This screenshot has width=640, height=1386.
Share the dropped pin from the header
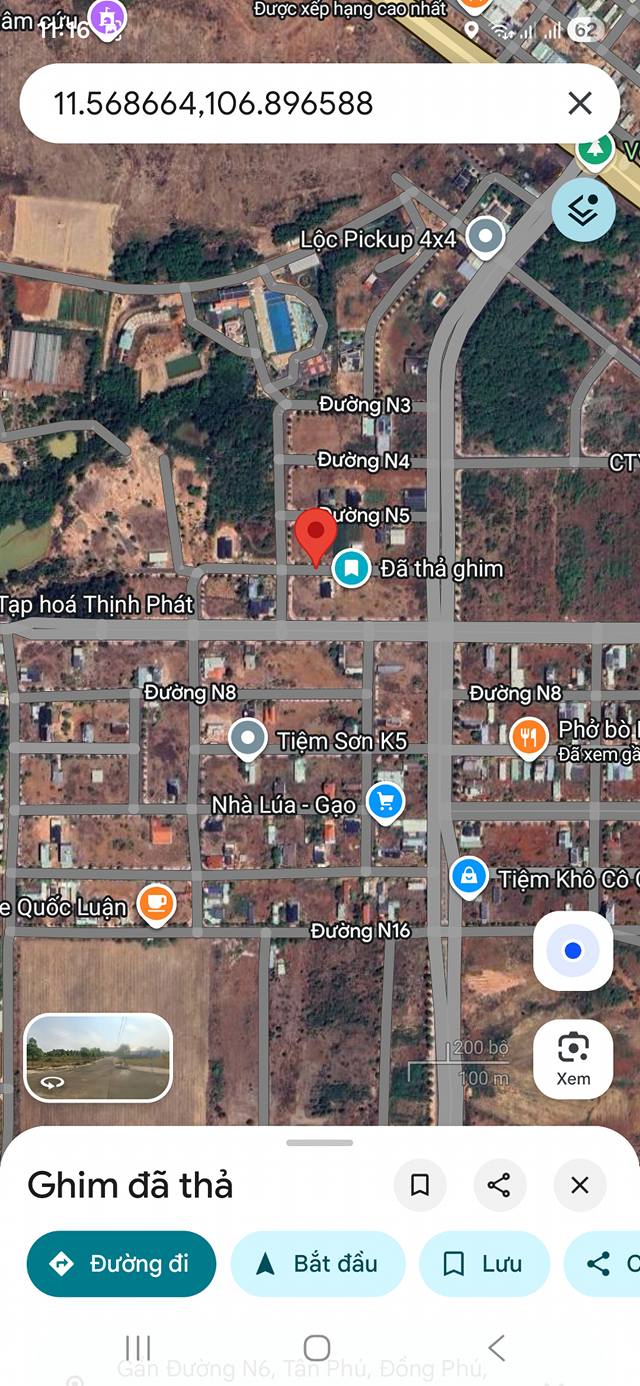[499, 1185]
